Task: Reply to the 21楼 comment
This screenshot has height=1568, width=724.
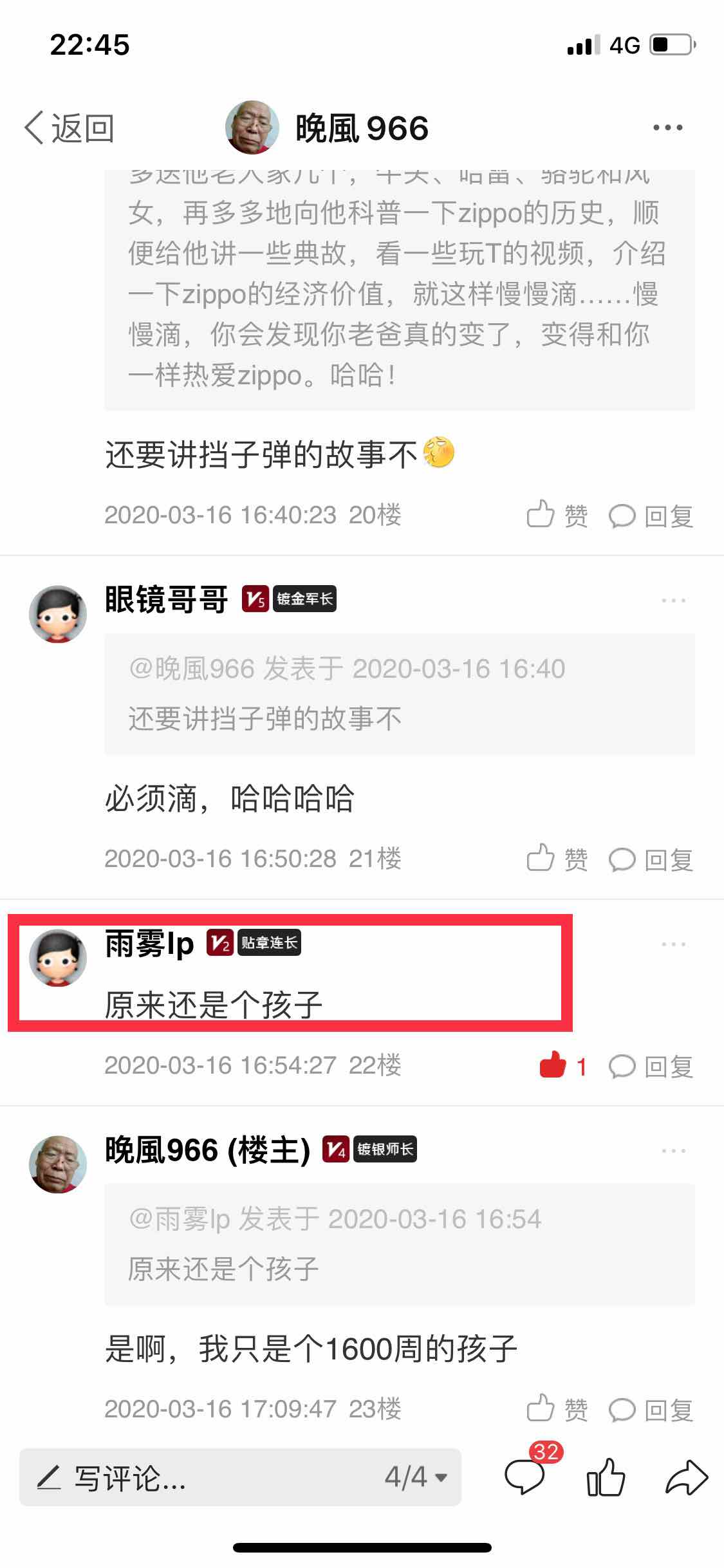Action: click(x=651, y=859)
